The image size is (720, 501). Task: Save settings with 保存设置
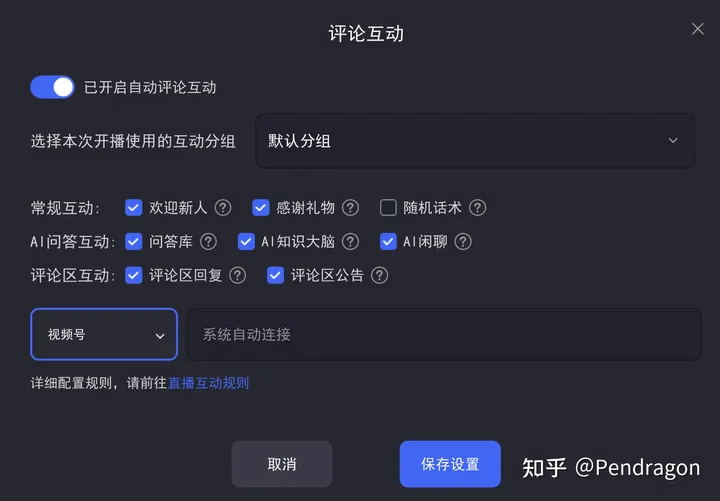(449, 464)
